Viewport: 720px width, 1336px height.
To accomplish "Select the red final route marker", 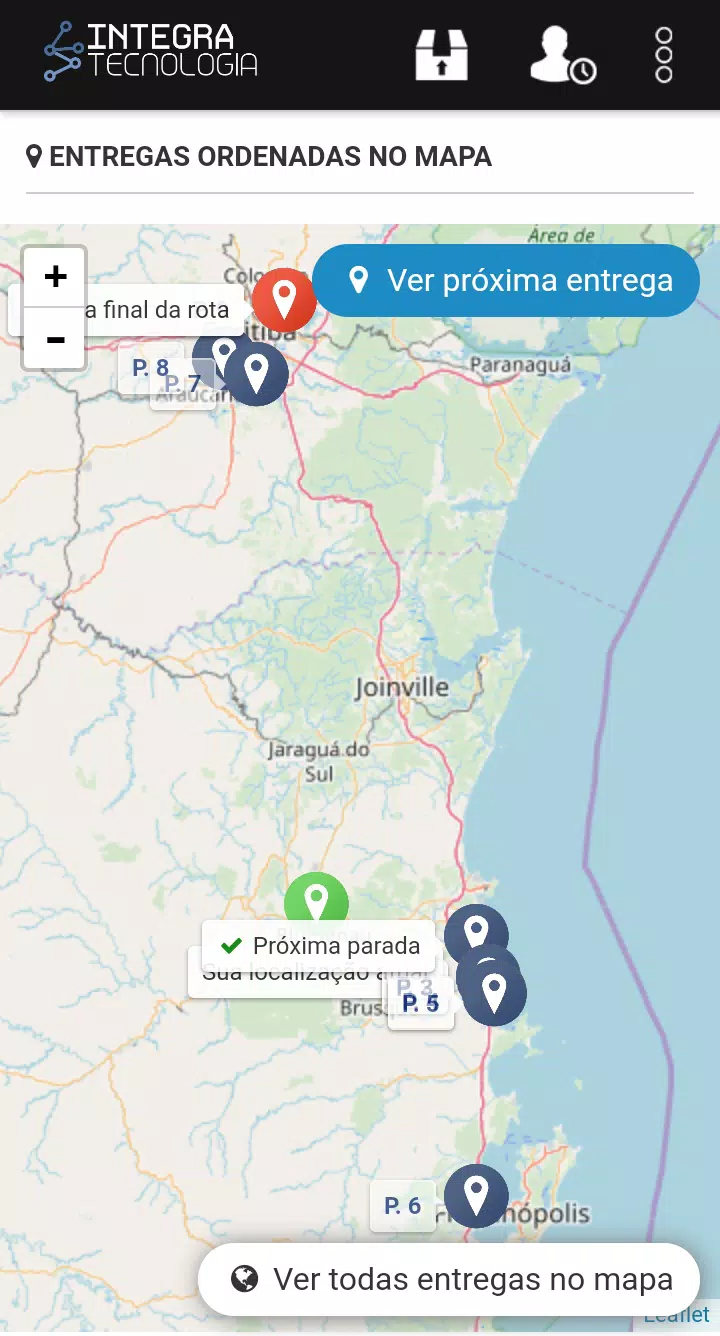I will point(284,299).
